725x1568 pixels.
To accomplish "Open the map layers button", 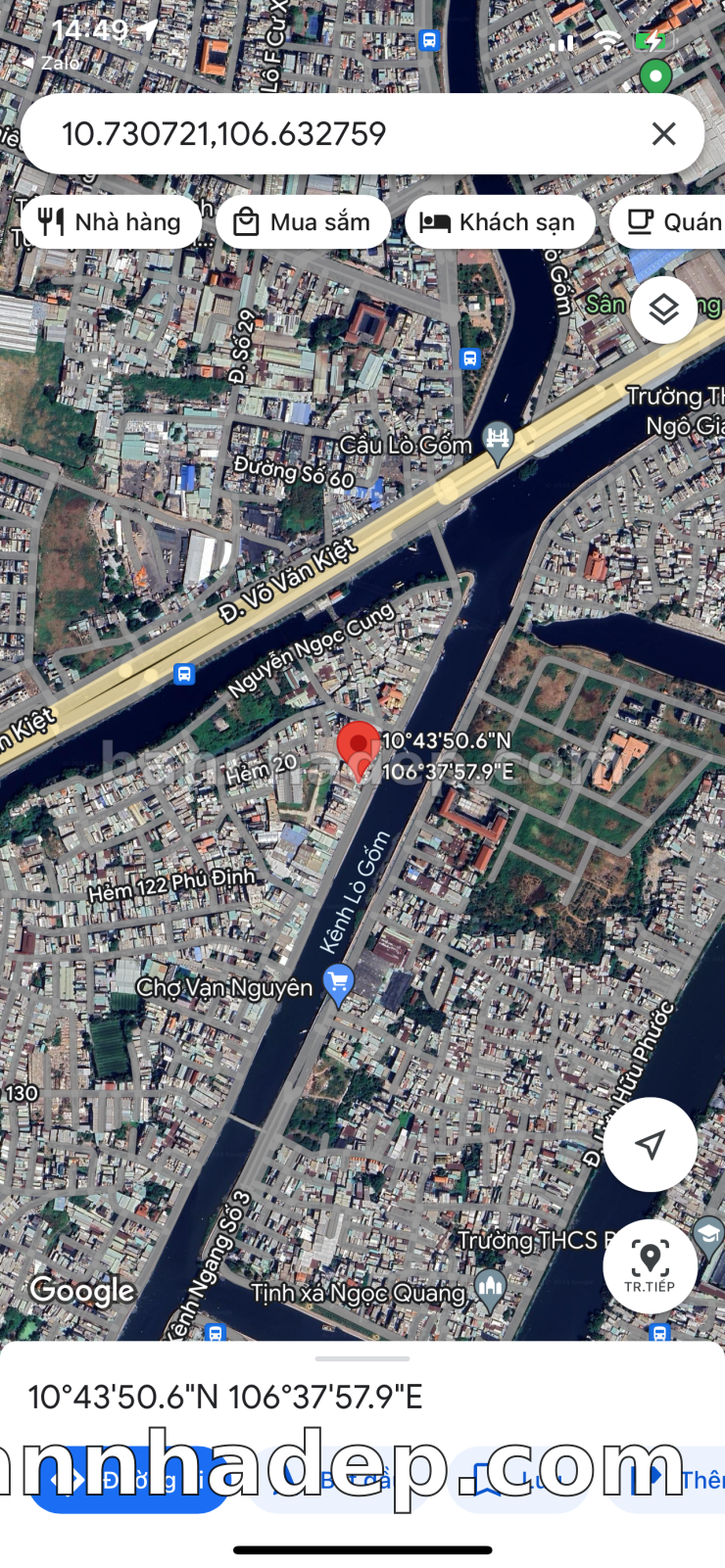I will pos(663,310).
